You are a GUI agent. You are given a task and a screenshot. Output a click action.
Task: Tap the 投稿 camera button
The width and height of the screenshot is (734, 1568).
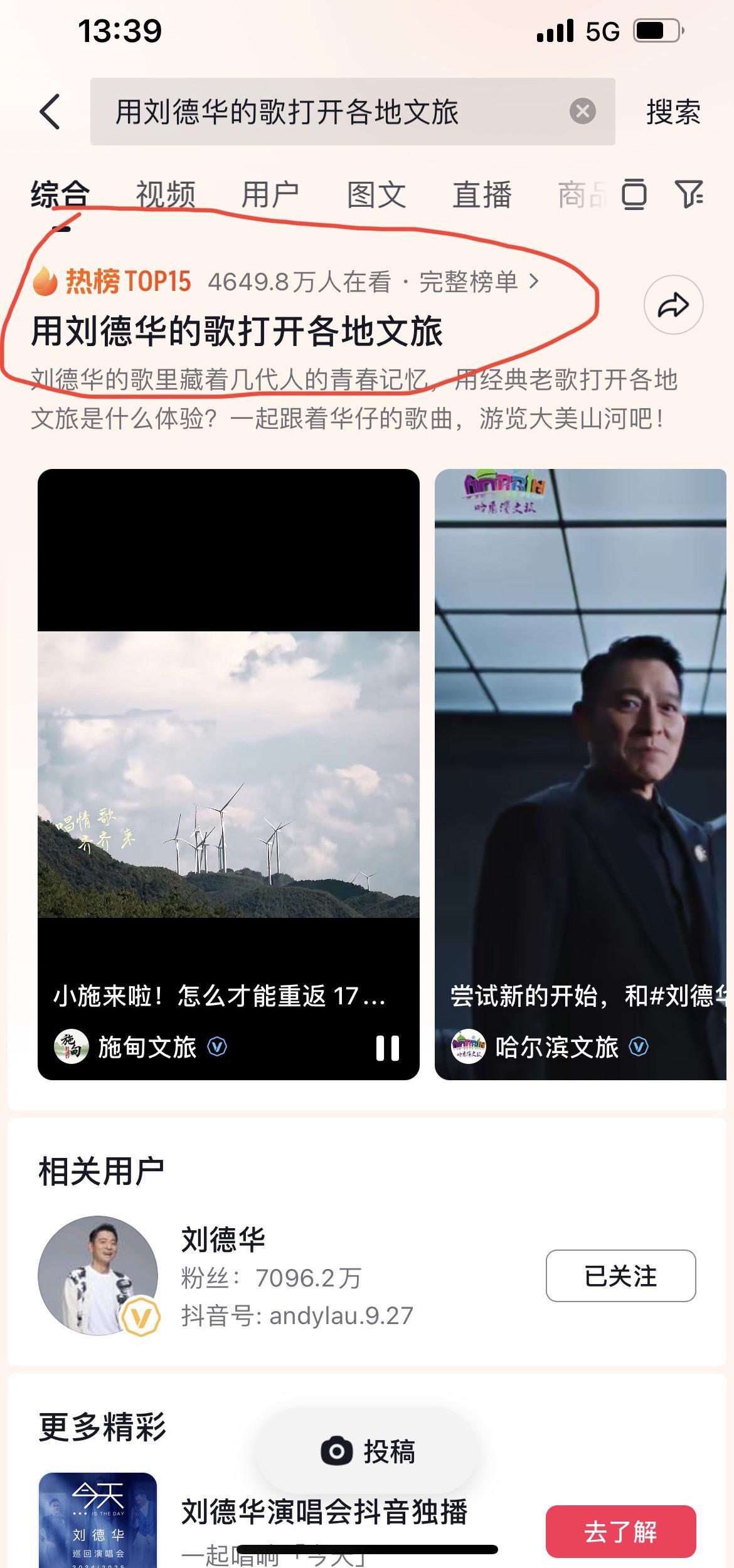coord(368,1451)
